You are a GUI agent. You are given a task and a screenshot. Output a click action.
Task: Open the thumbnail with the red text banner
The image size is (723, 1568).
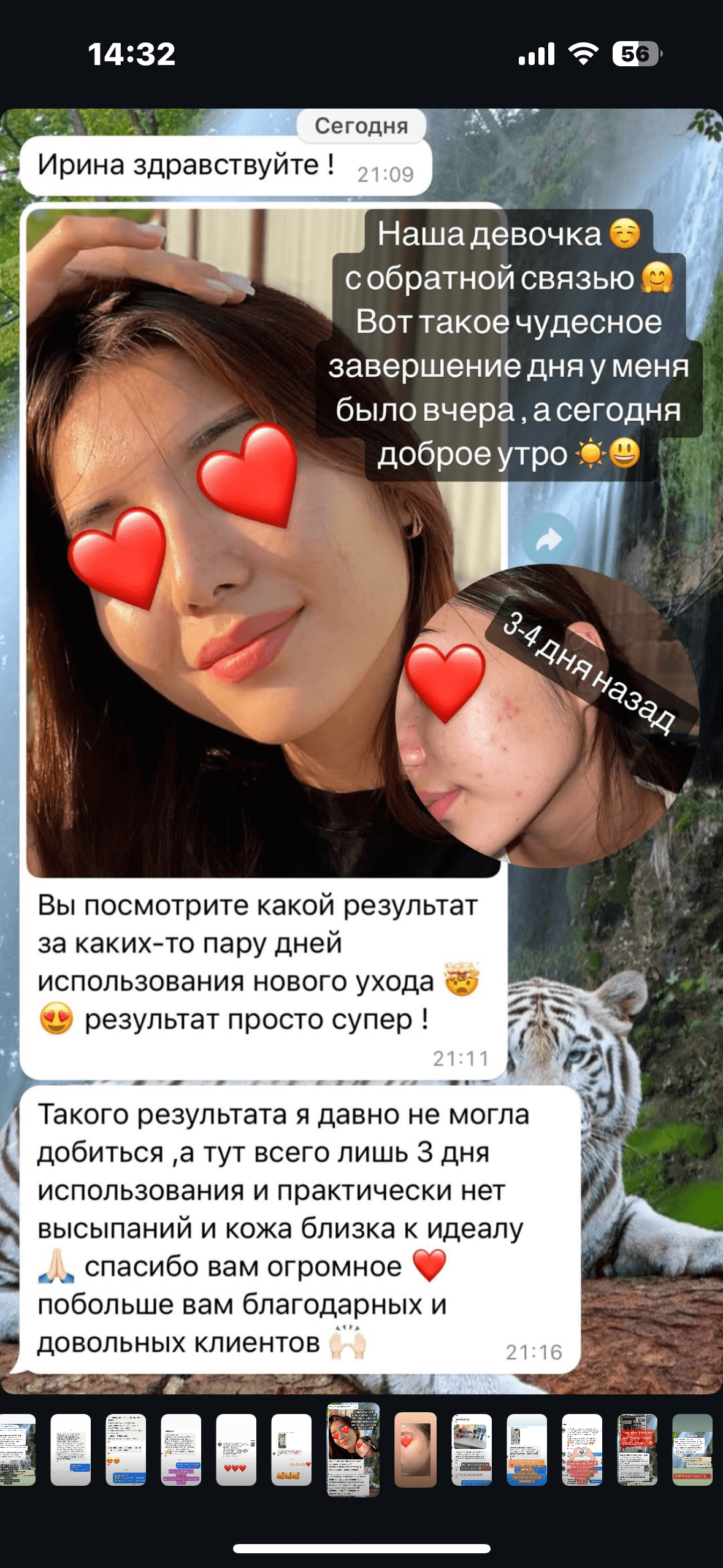(637, 1450)
